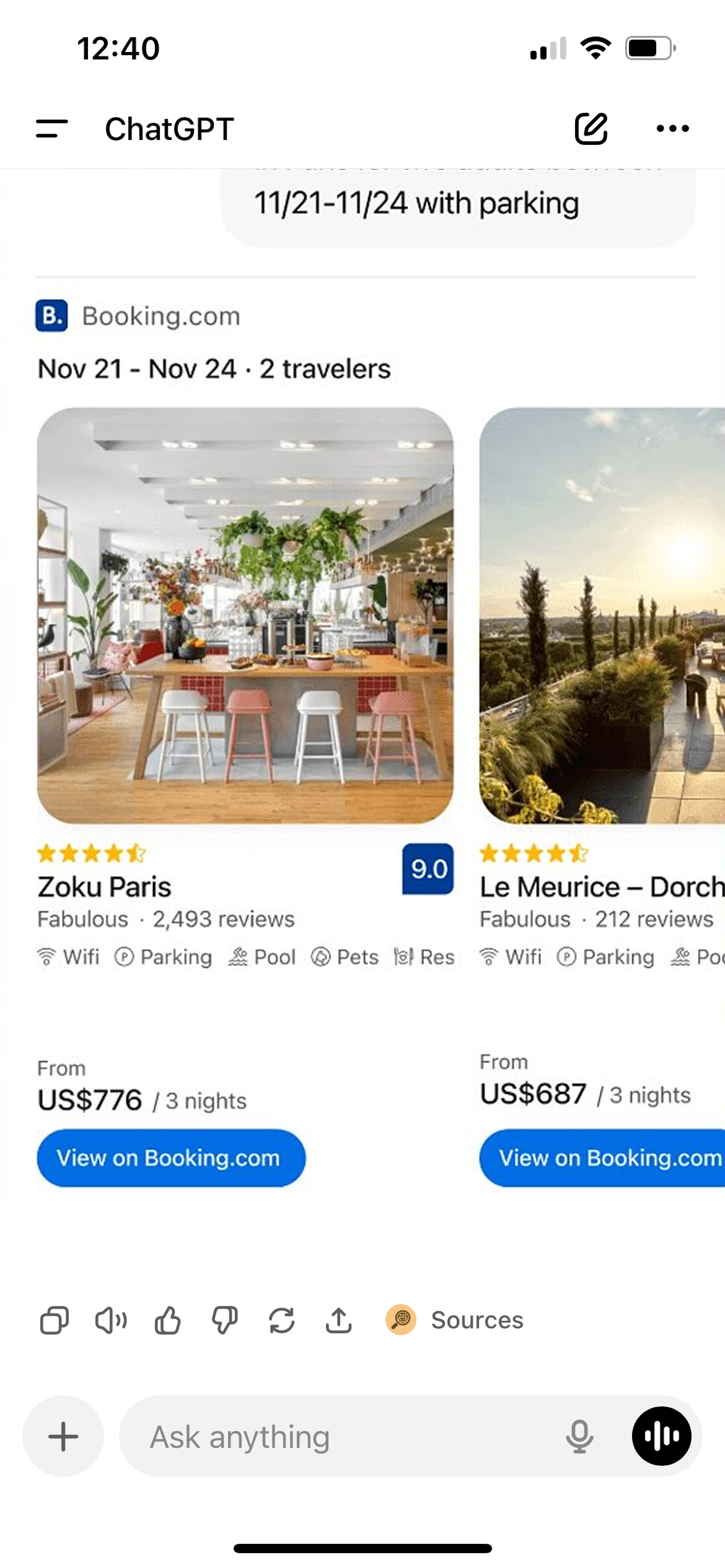
Task: Open the Sources list
Action: [x=455, y=1320]
